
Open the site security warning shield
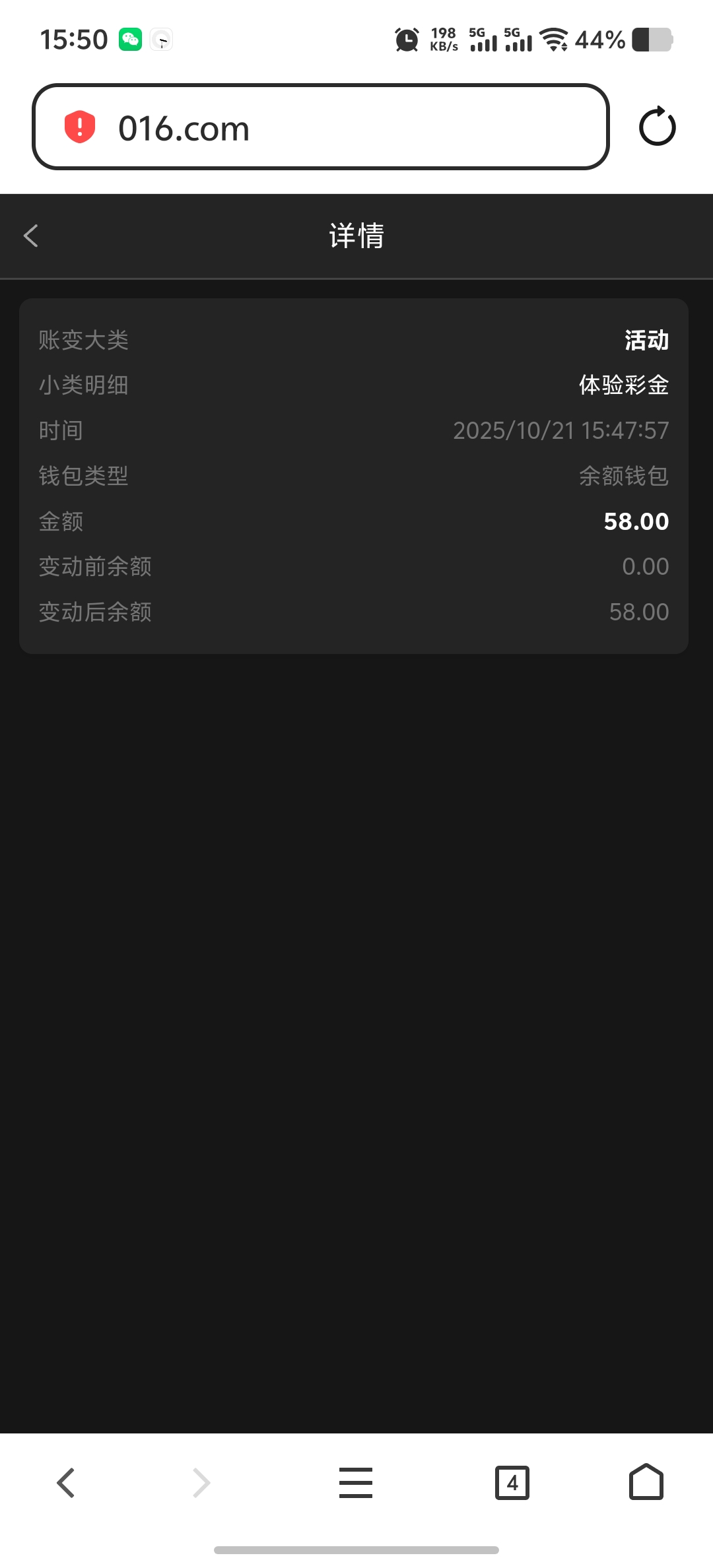[x=80, y=127]
